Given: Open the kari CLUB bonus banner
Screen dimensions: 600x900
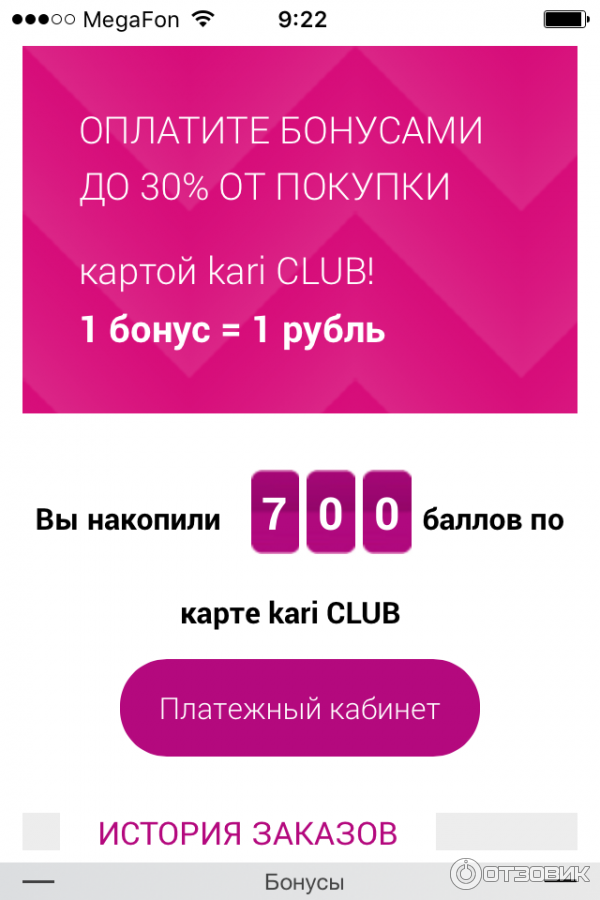Looking at the screenshot, I should 300,230.
